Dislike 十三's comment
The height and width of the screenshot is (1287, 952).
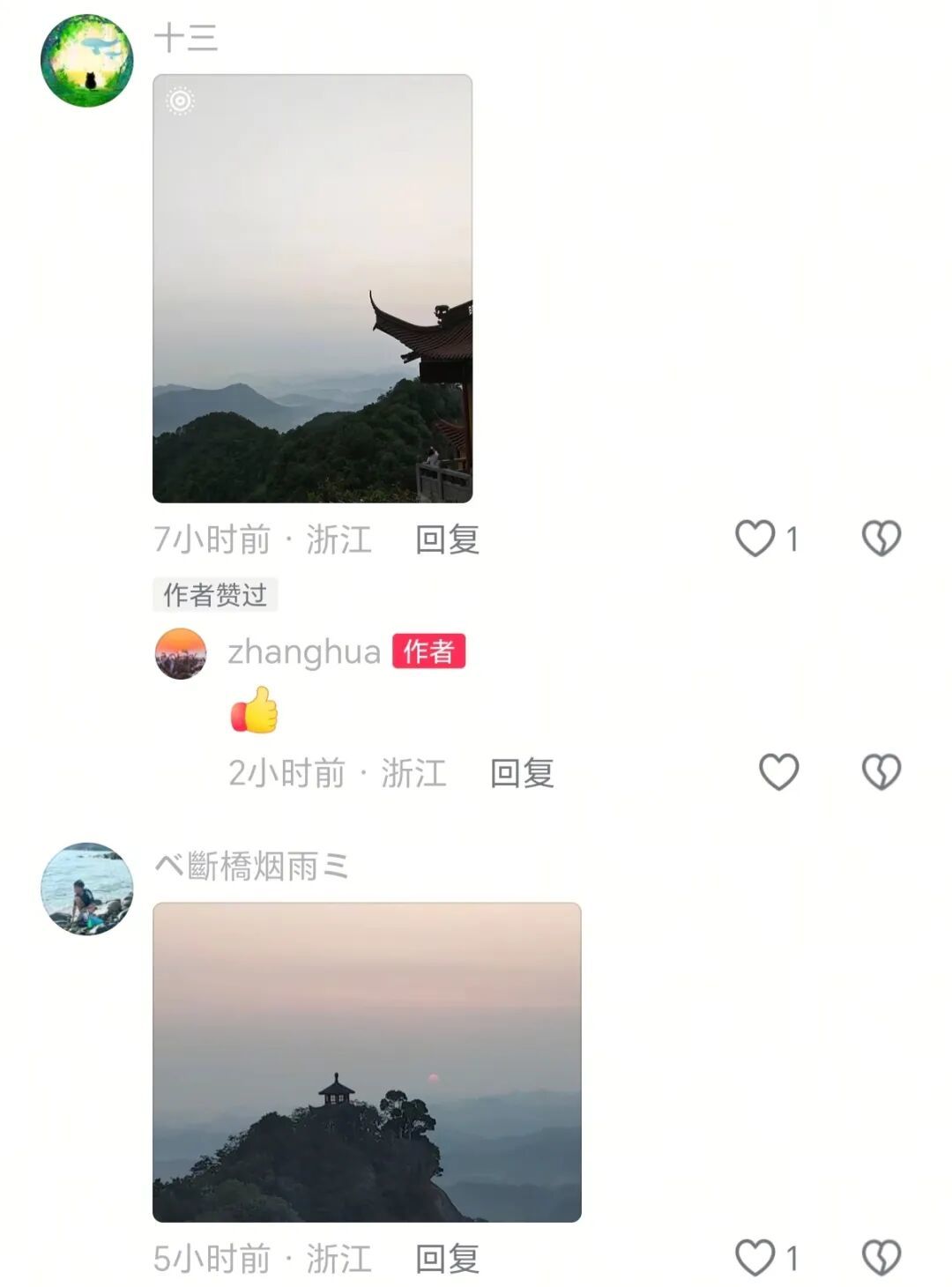(x=881, y=538)
